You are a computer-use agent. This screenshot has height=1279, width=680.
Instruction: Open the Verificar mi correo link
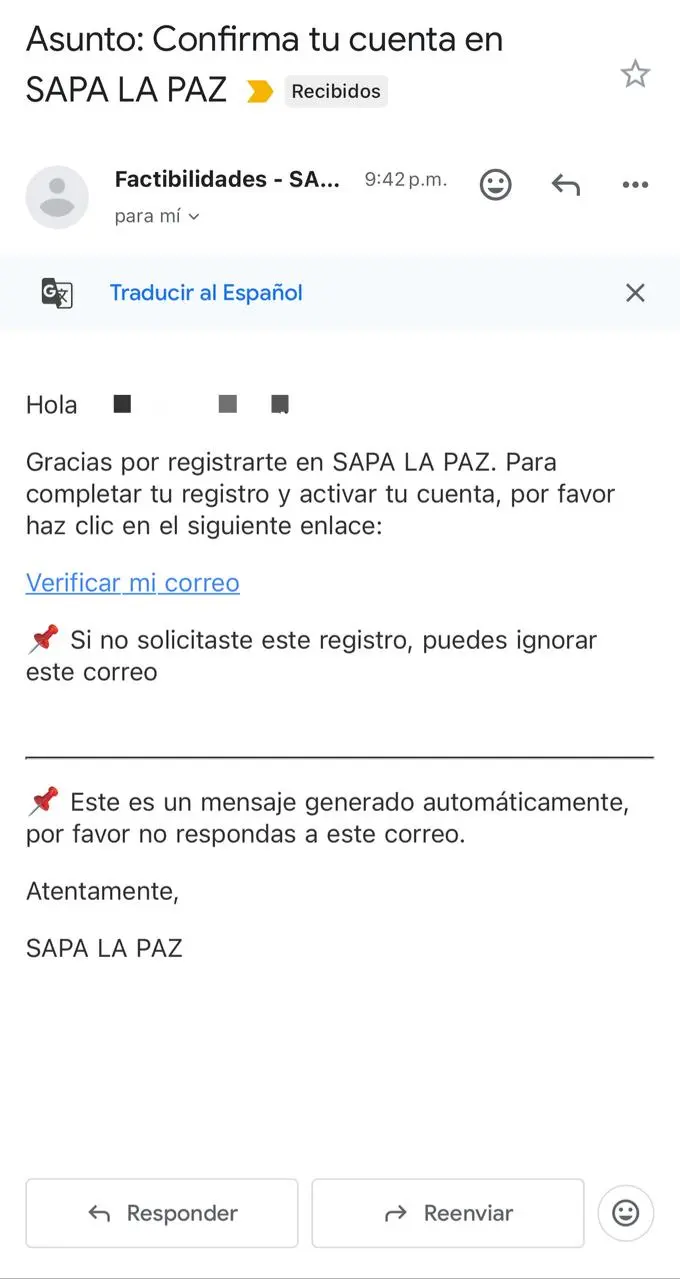pos(132,583)
